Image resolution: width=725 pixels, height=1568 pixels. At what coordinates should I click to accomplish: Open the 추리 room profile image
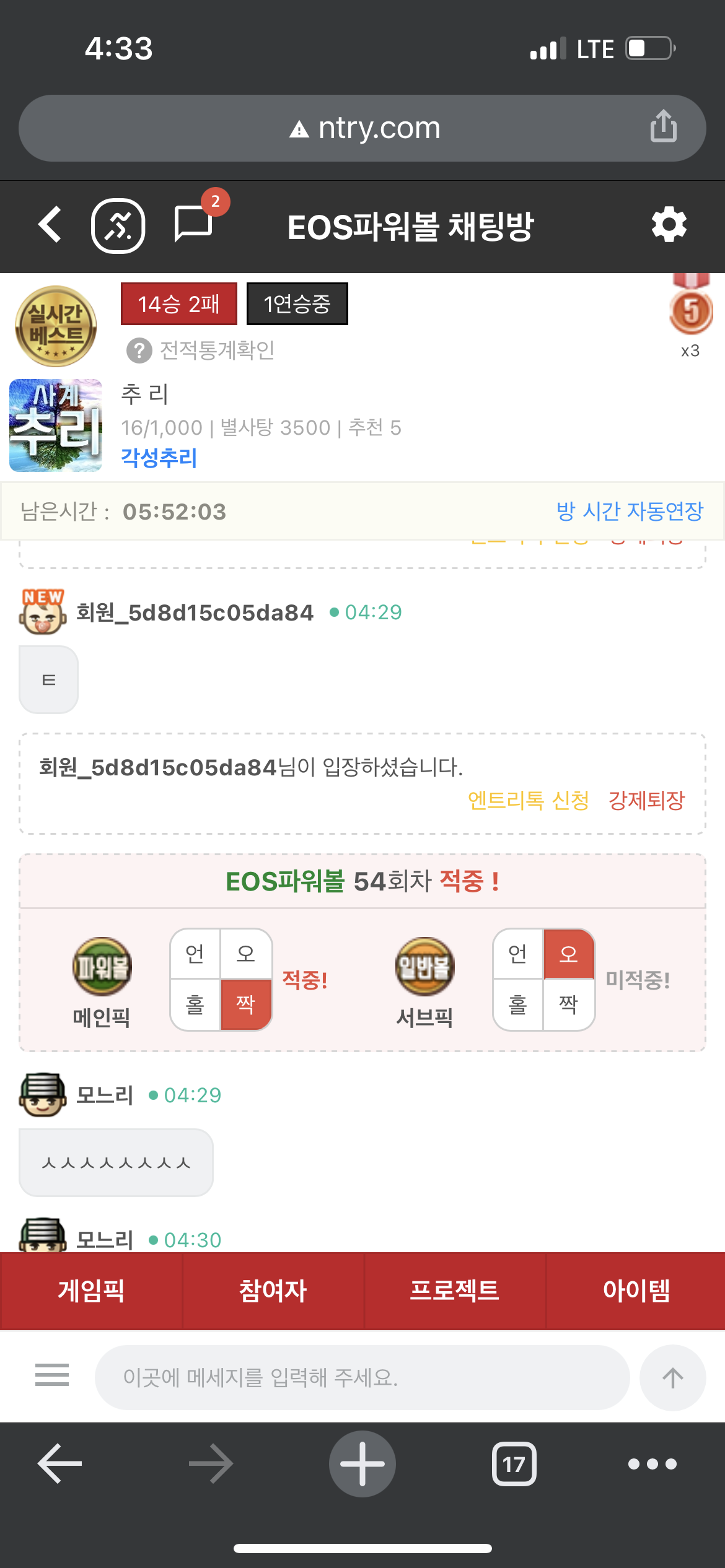click(x=56, y=425)
